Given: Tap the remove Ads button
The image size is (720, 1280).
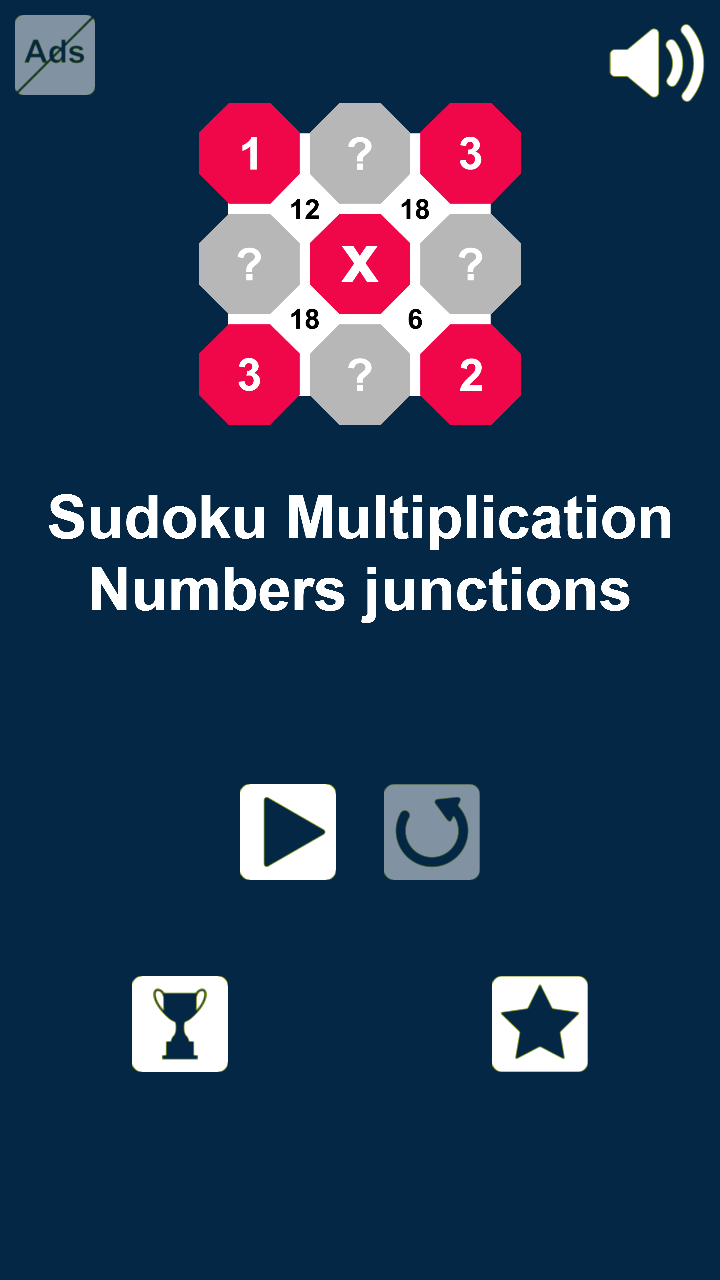Looking at the screenshot, I should point(55,55).
